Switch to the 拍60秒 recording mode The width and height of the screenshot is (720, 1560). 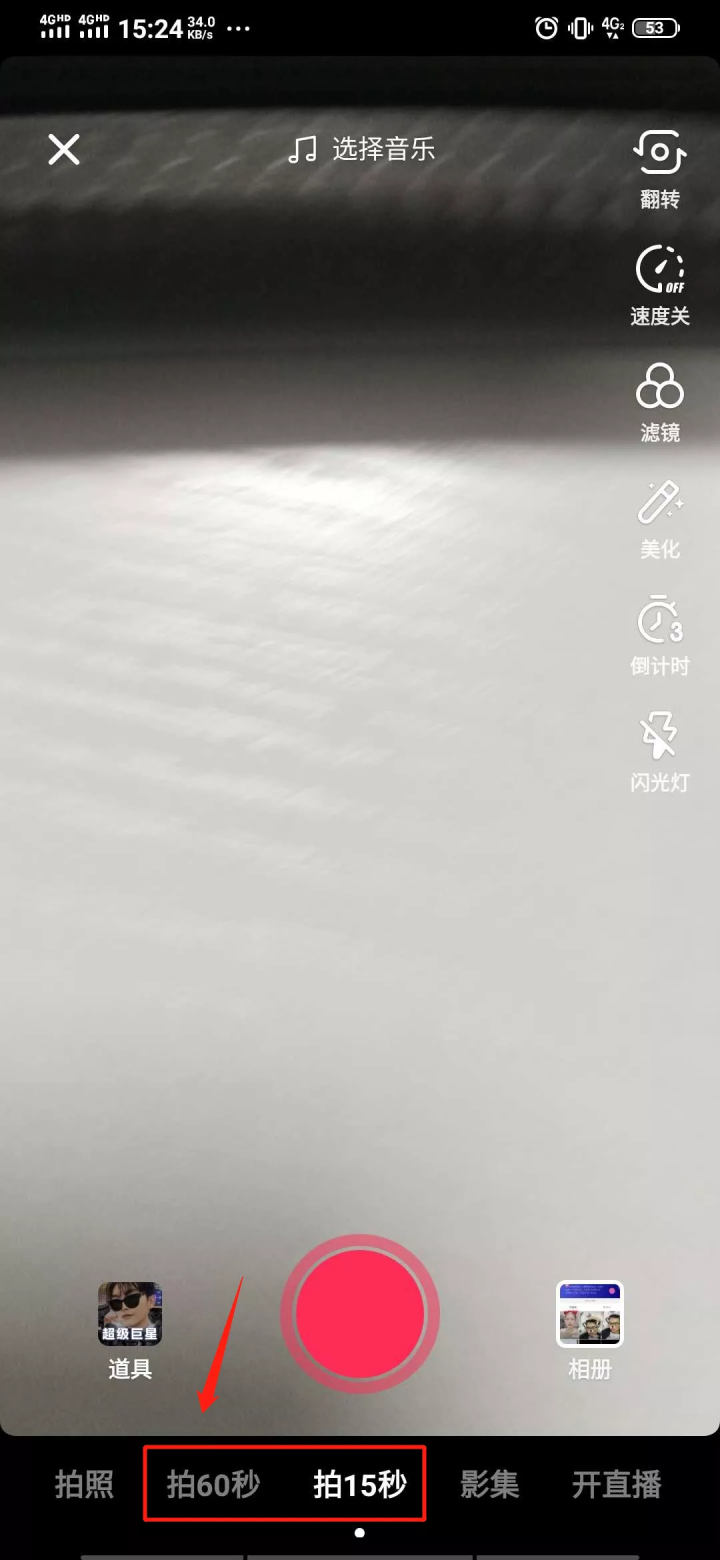211,1486
